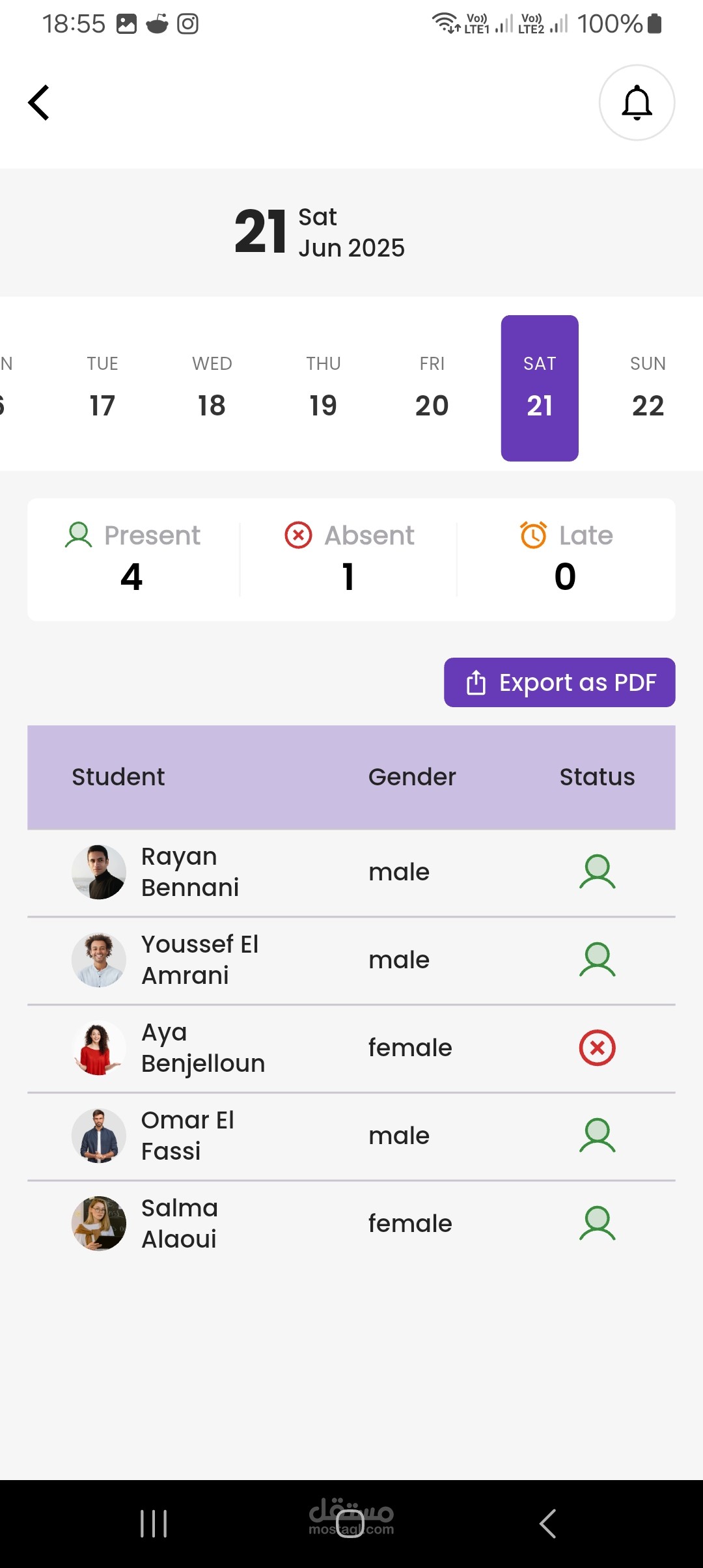Tap the system home button
The image size is (703, 1568).
point(350,1524)
